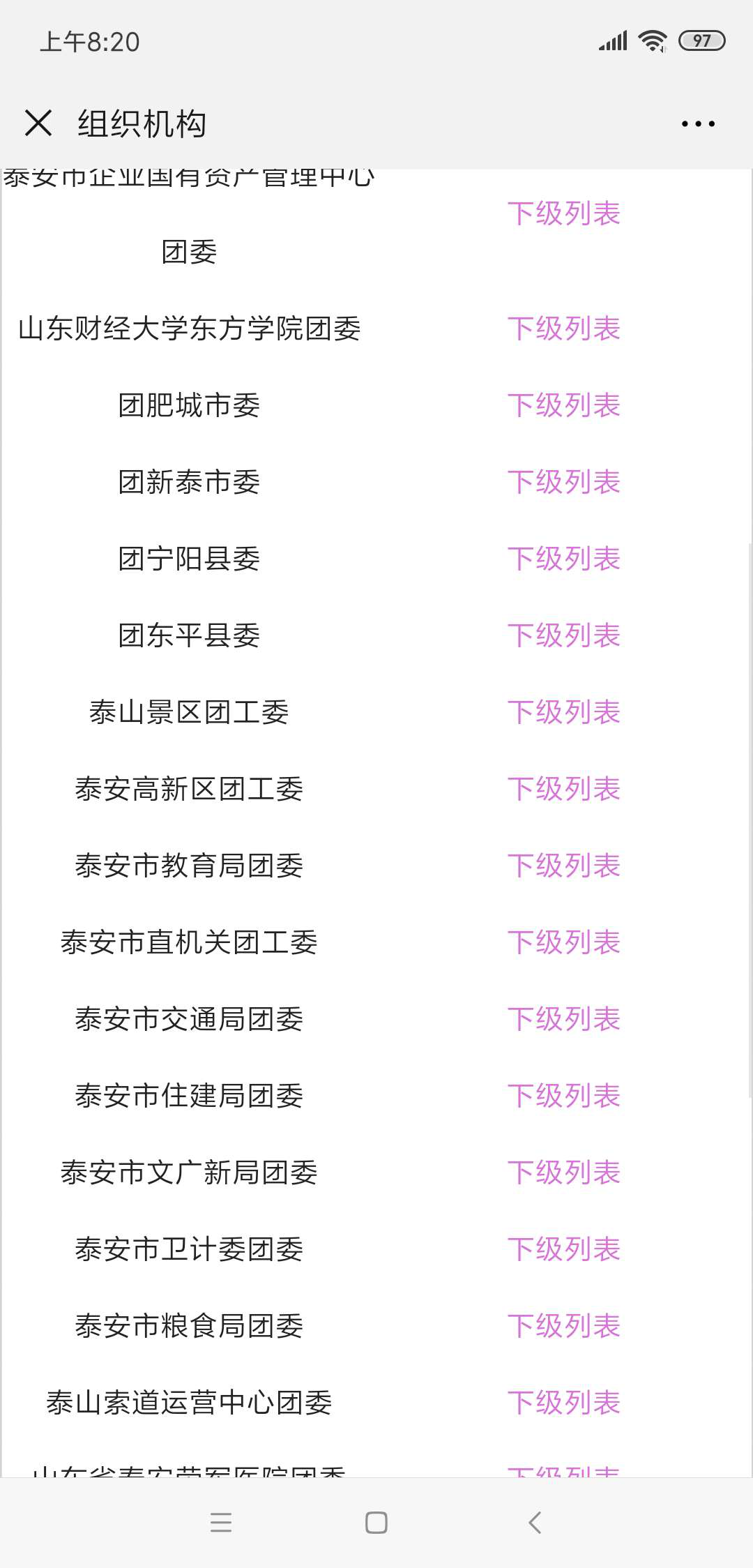This screenshot has height=1568, width=753.
Task: Open 下级列表 for 泰安市直机关团工委
Action: click(x=563, y=942)
